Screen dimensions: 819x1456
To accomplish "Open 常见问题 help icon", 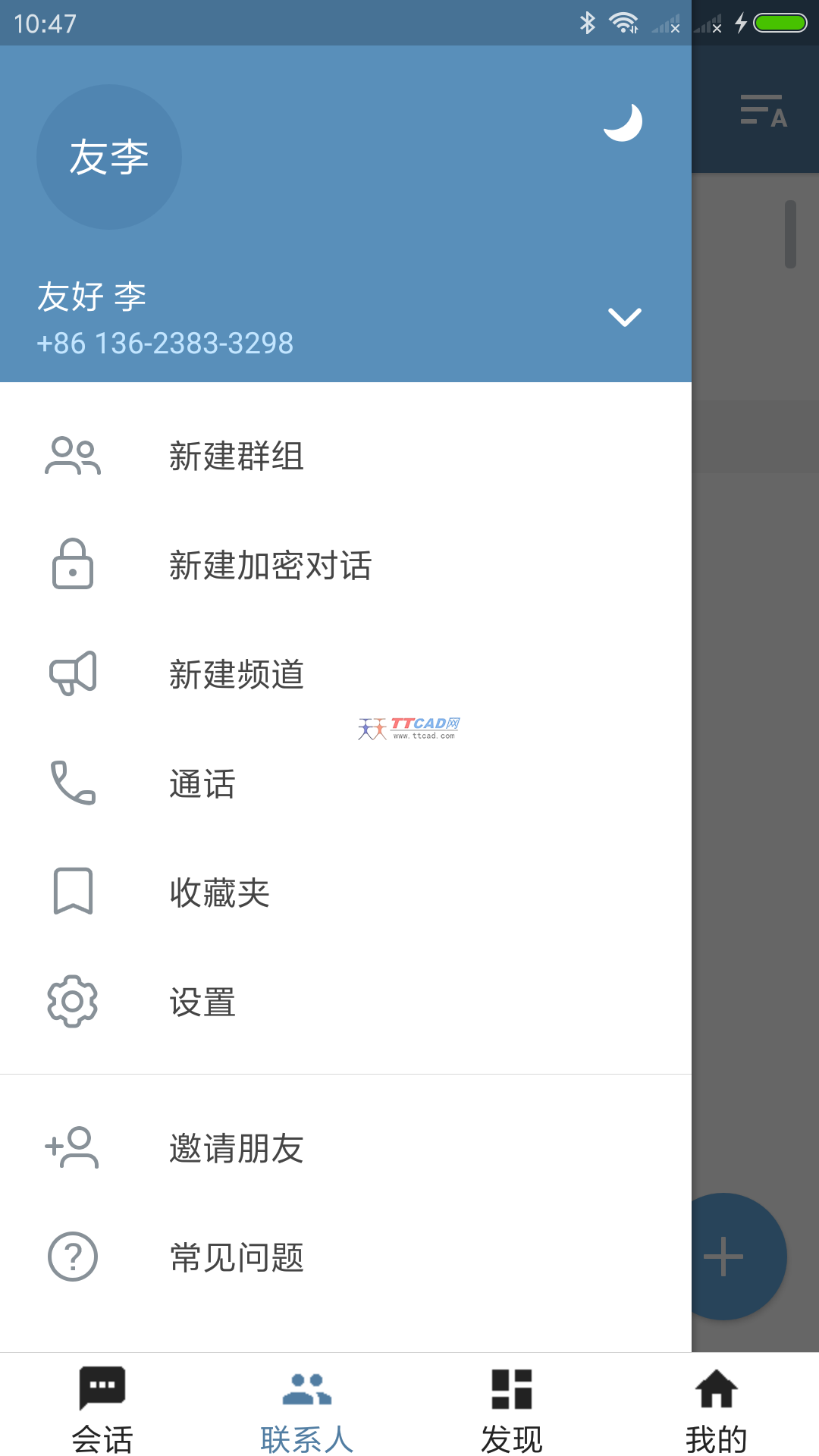I will pyautogui.click(x=73, y=1257).
